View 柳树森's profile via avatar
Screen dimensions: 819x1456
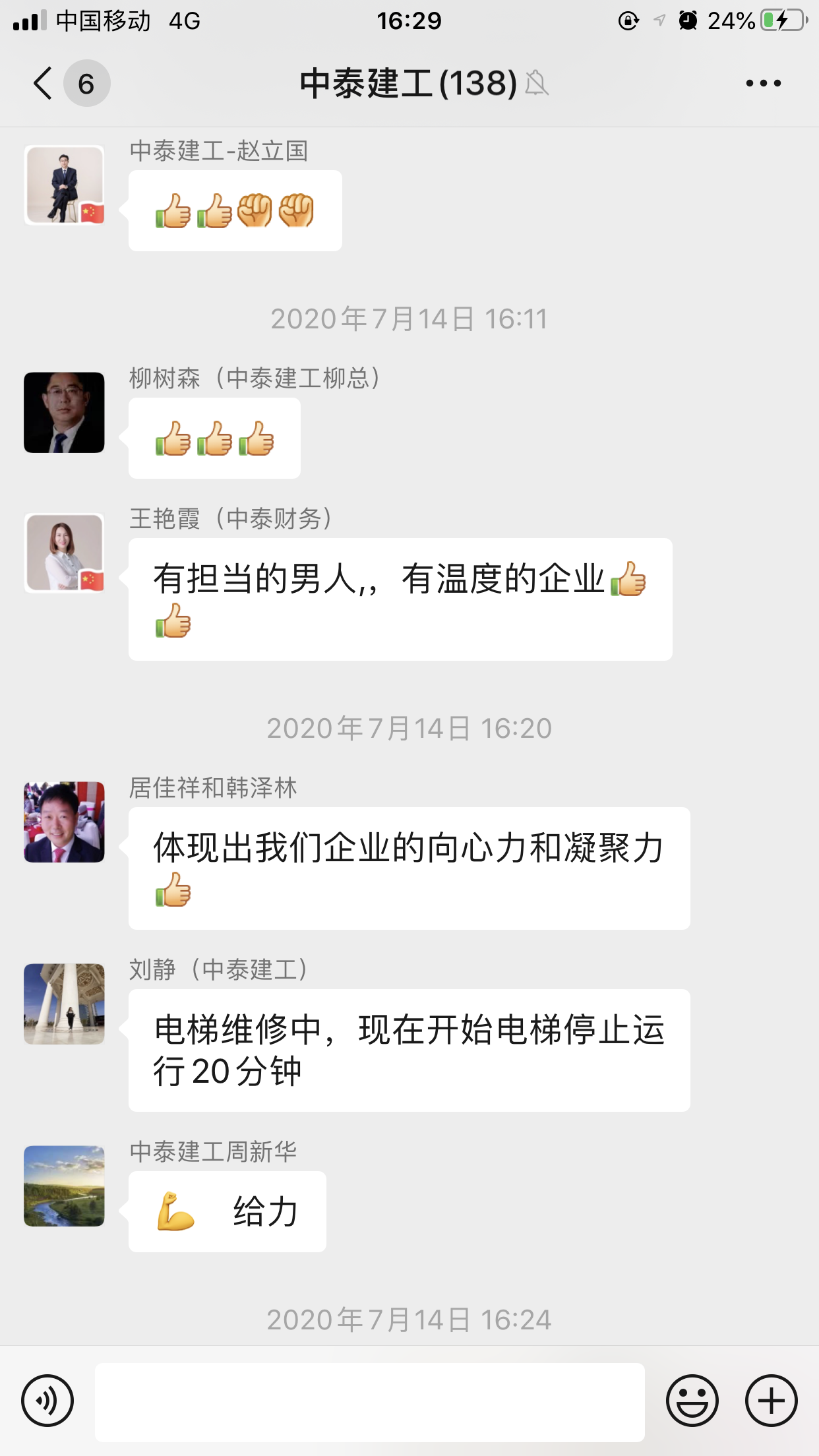click(x=64, y=413)
